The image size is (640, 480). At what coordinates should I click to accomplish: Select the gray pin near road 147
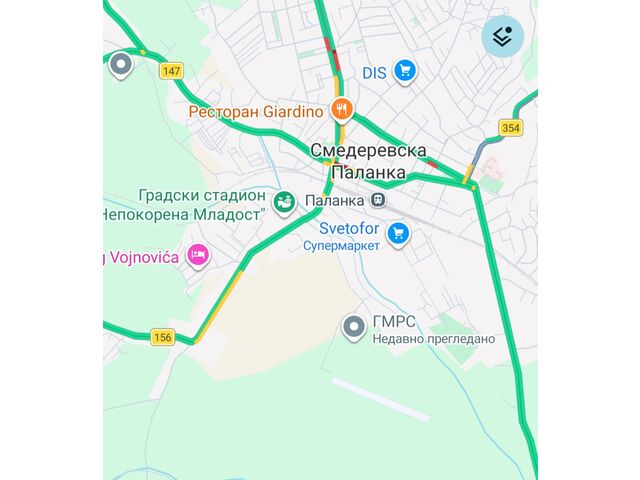[x=121, y=66]
